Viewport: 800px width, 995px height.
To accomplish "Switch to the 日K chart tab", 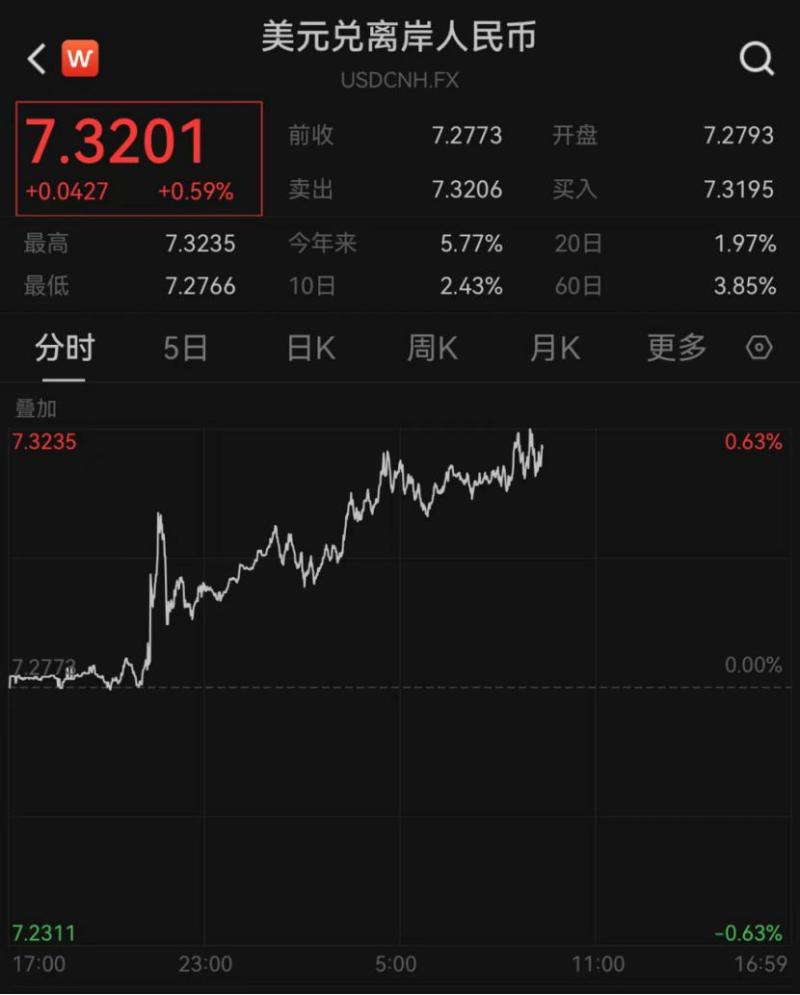I will [x=311, y=348].
